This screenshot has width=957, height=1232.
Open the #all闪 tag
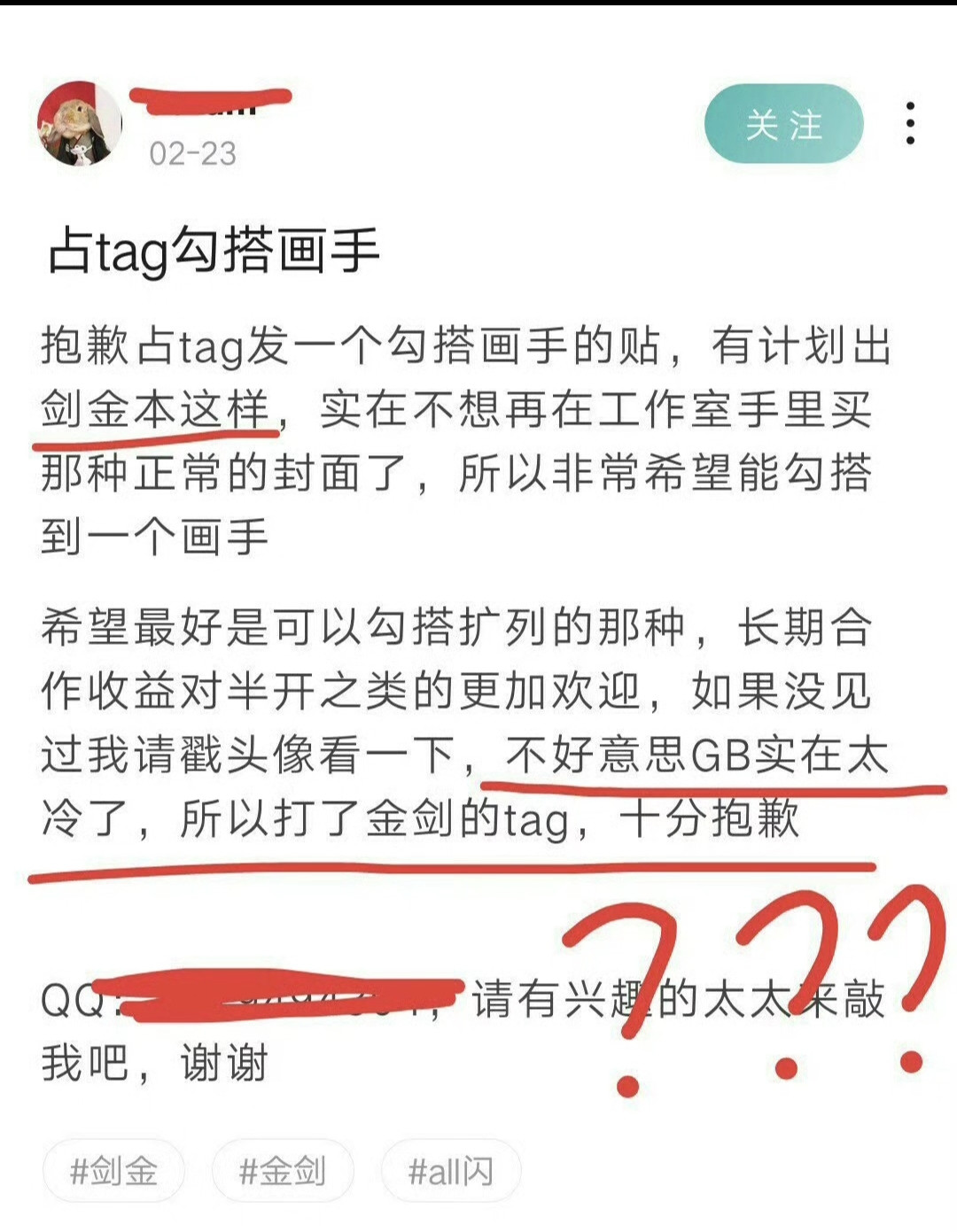click(450, 1171)
